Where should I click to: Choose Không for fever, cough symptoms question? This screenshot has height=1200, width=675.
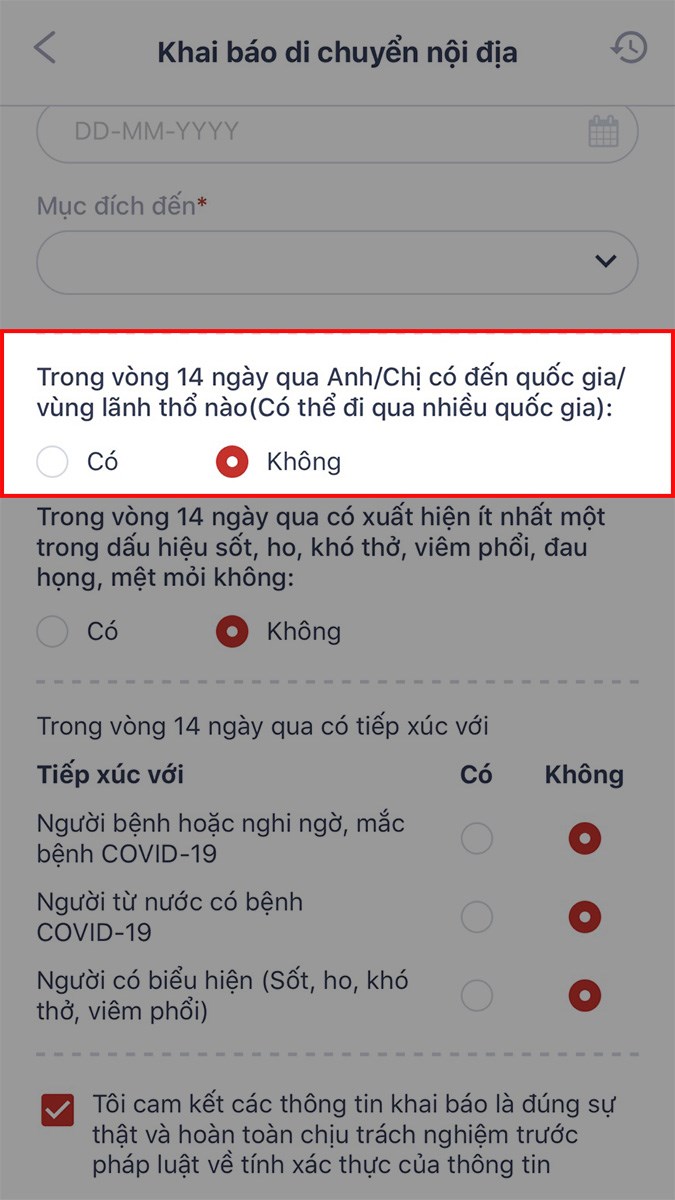coord(232,632)
